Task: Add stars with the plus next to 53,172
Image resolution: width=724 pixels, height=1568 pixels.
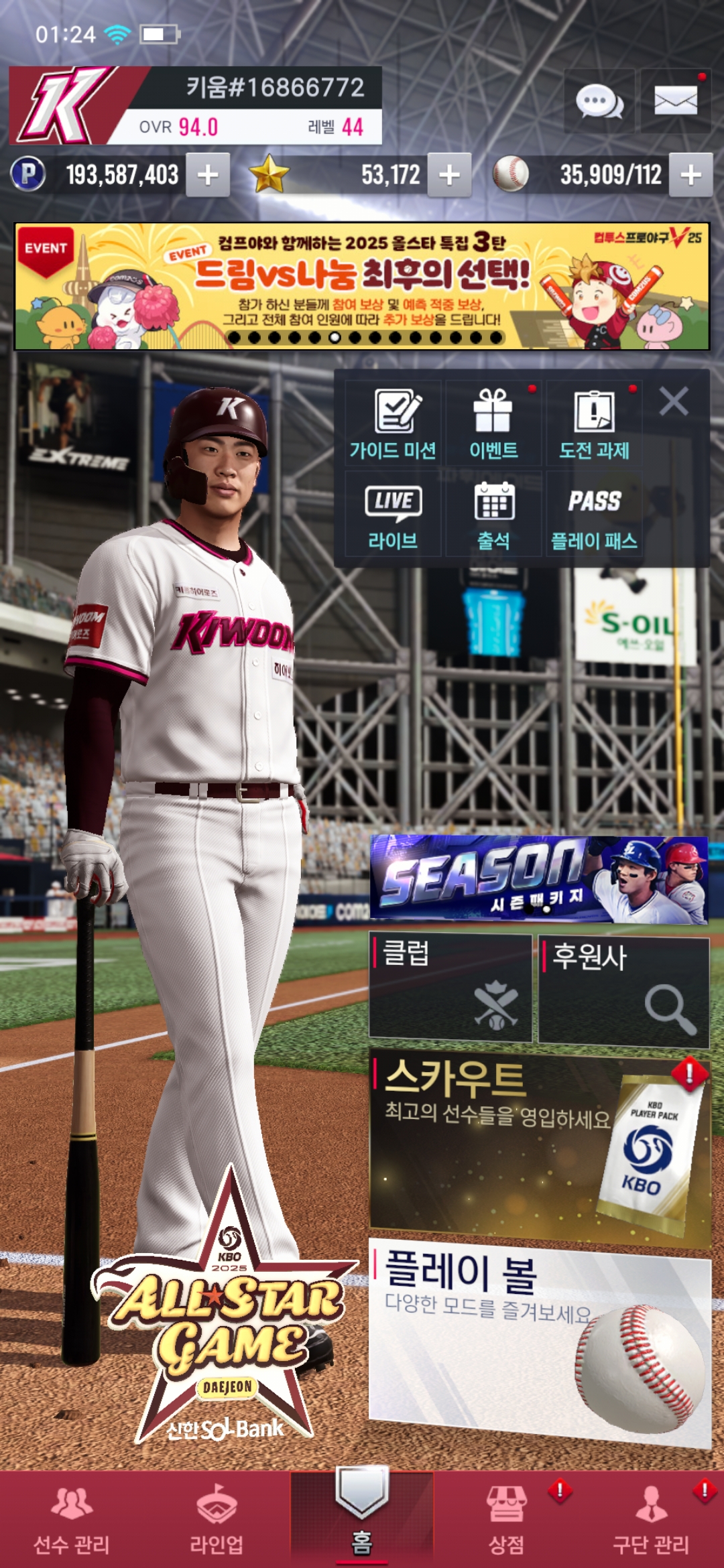Action: point(449,175)
